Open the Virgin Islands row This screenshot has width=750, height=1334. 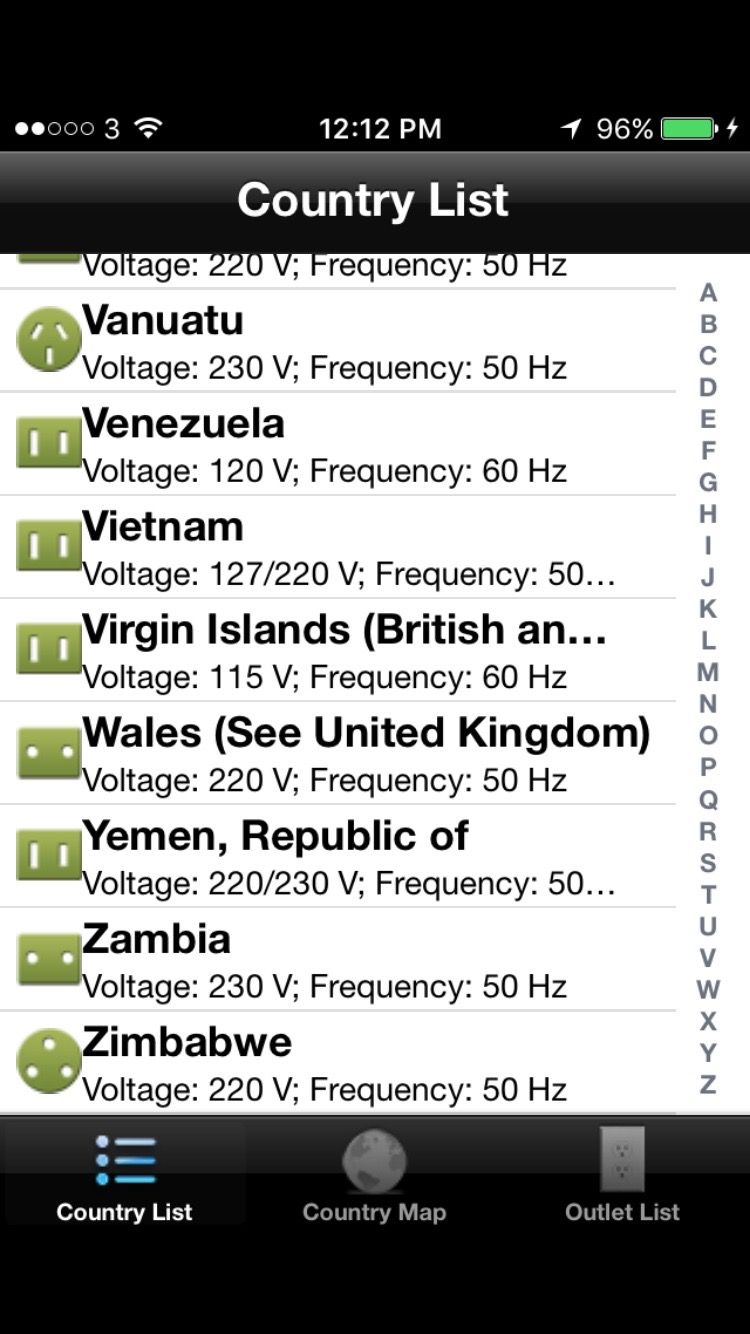click(x=340, y=651)
